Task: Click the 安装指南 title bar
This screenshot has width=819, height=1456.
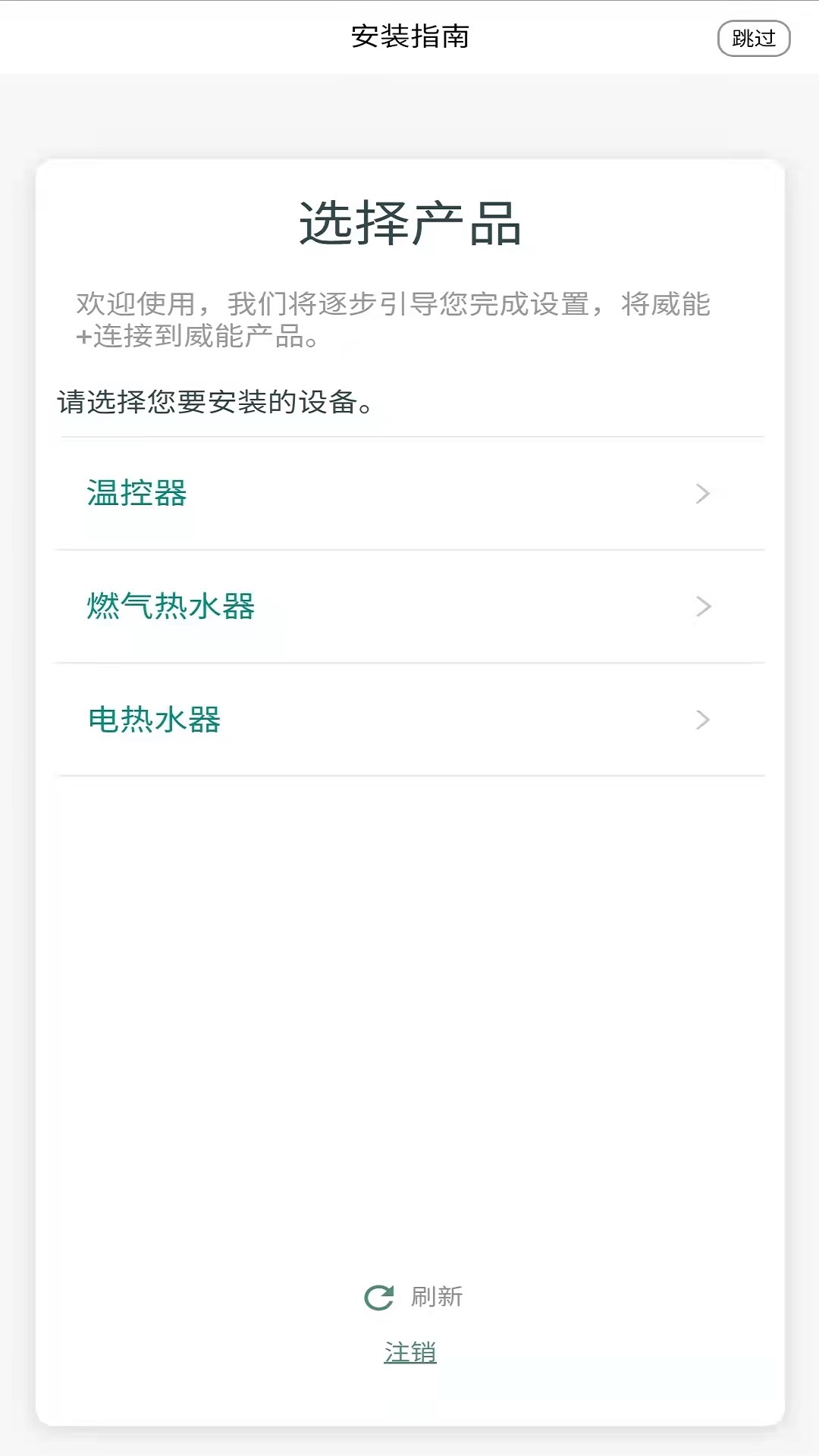Action: (409, 34)
